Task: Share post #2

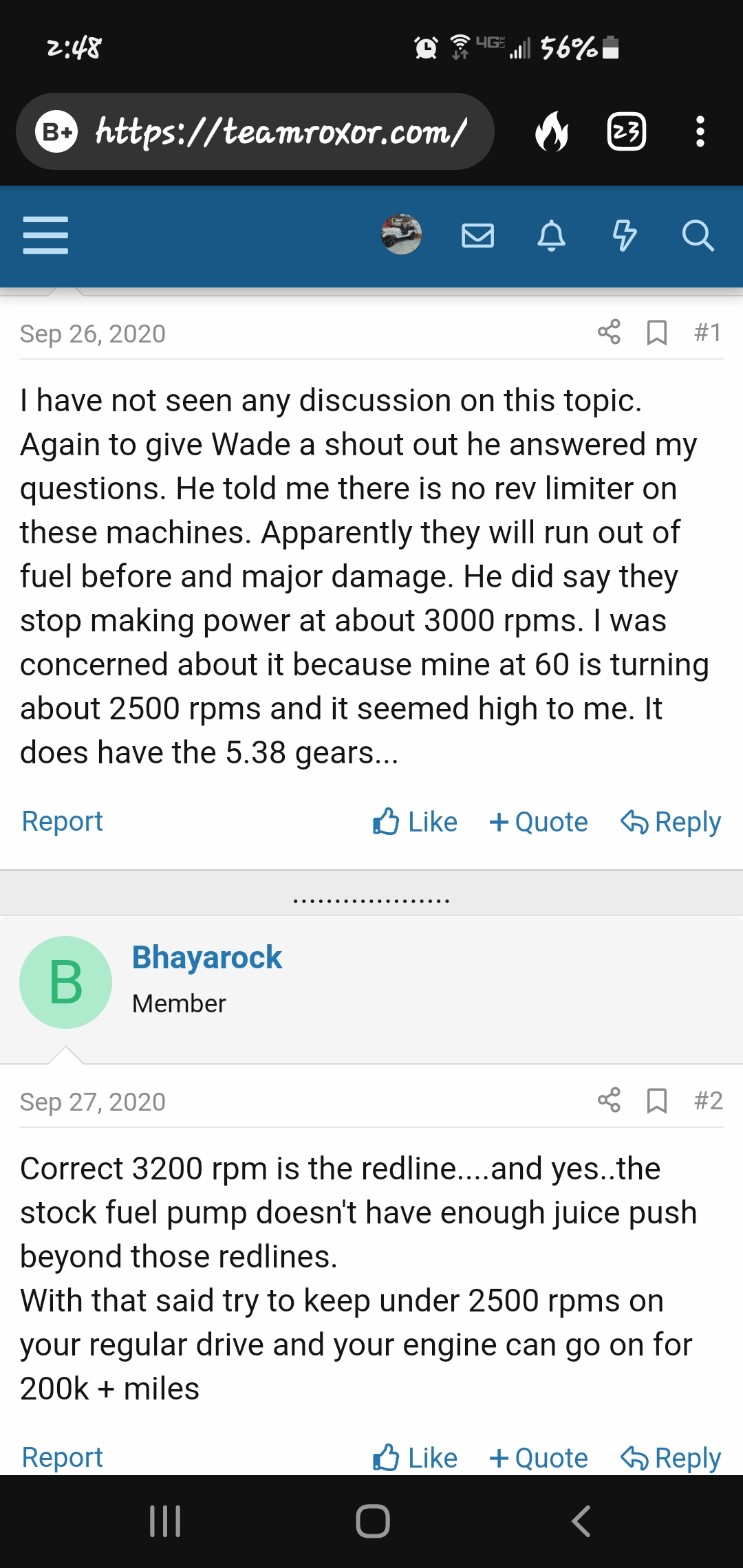Action: click(x=609, y=1100)
